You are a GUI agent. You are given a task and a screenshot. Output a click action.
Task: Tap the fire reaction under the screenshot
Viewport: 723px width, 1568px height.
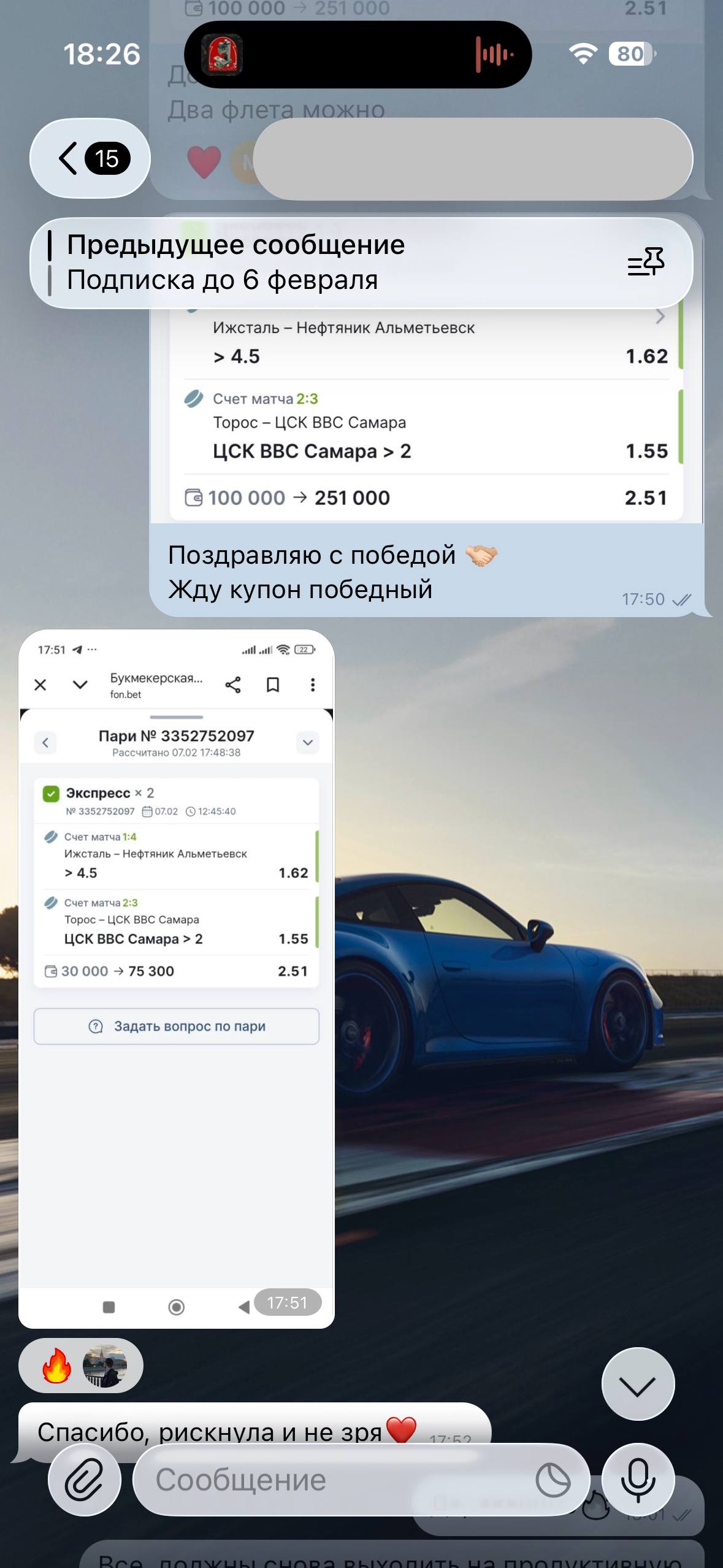pyautogui.click(x=56, y=1366)
